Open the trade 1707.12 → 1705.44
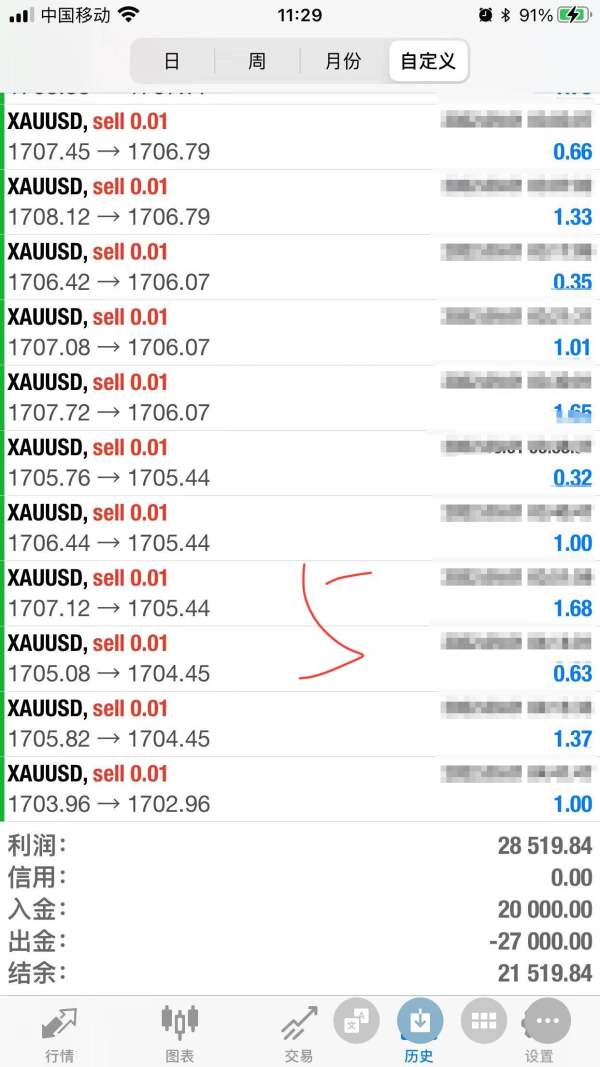The image size is (600, 1067). pyautogui.click(x=300, y=594)
